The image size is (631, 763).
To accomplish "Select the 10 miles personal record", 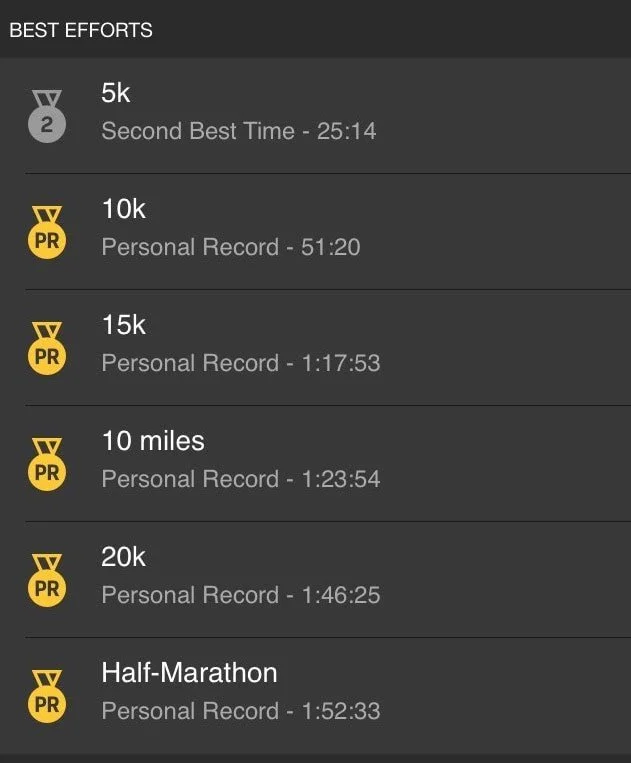I will pyautogui.click(x=315, y=463).
